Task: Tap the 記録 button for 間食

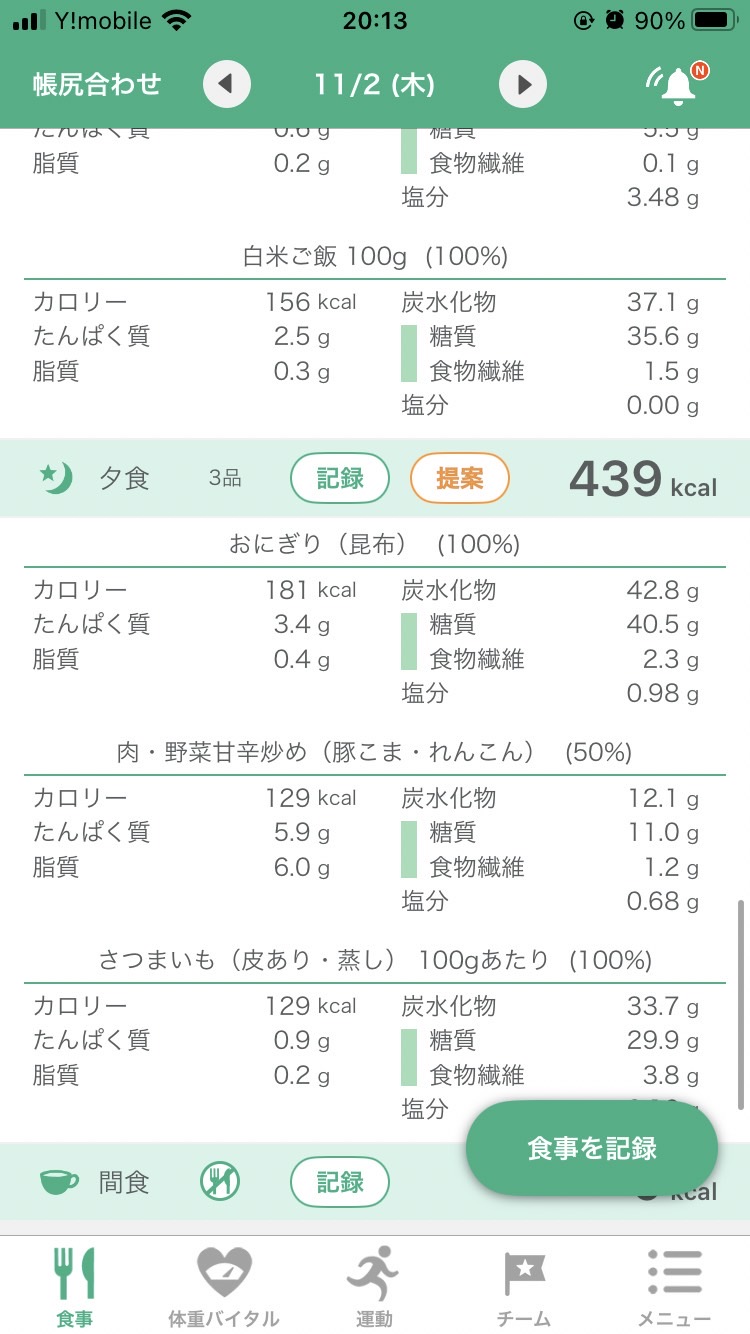Action: pyautogui.click(x=340, y=1182)
